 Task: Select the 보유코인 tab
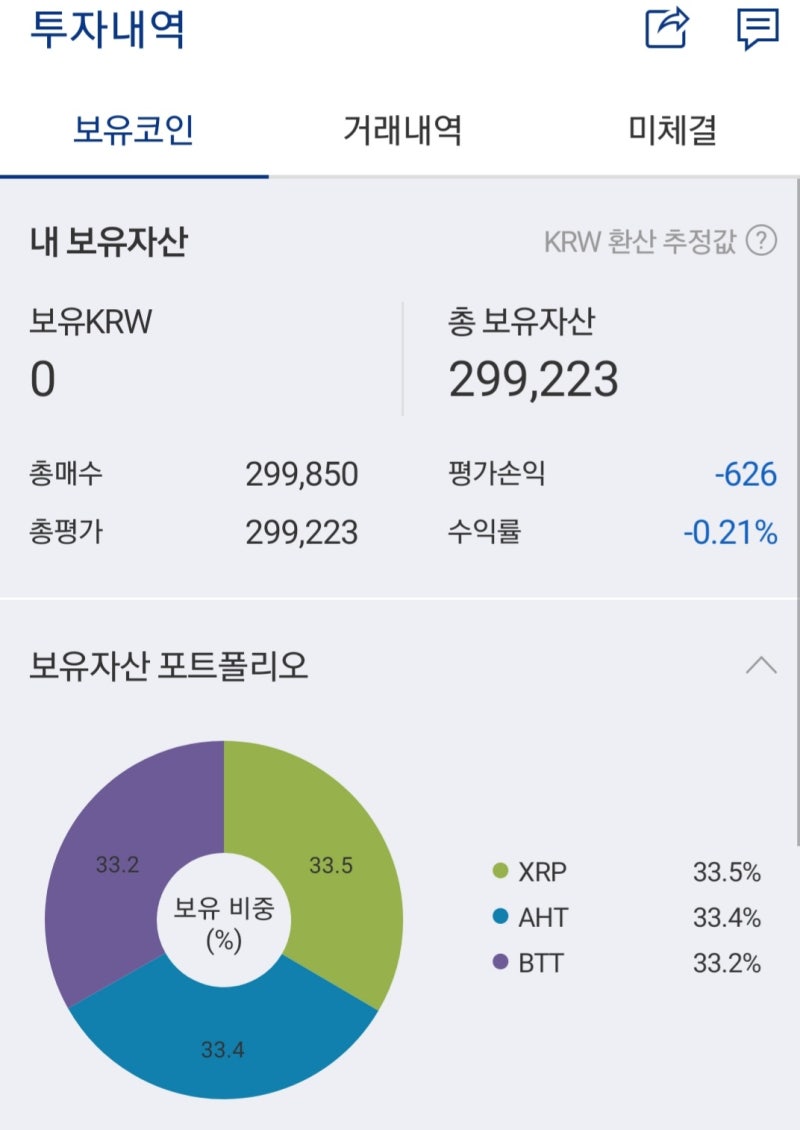pos(133,130)
